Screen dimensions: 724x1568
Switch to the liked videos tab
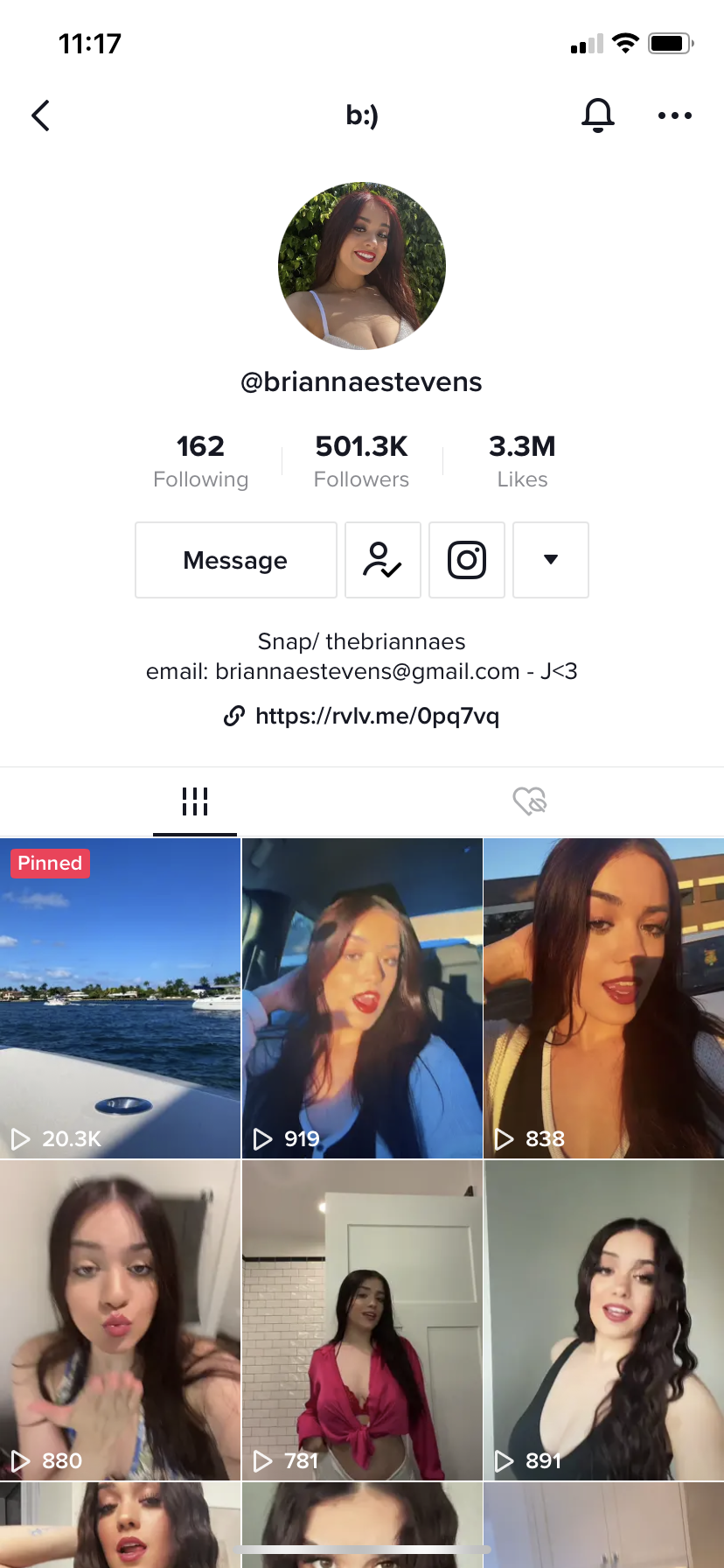(529, 801)
